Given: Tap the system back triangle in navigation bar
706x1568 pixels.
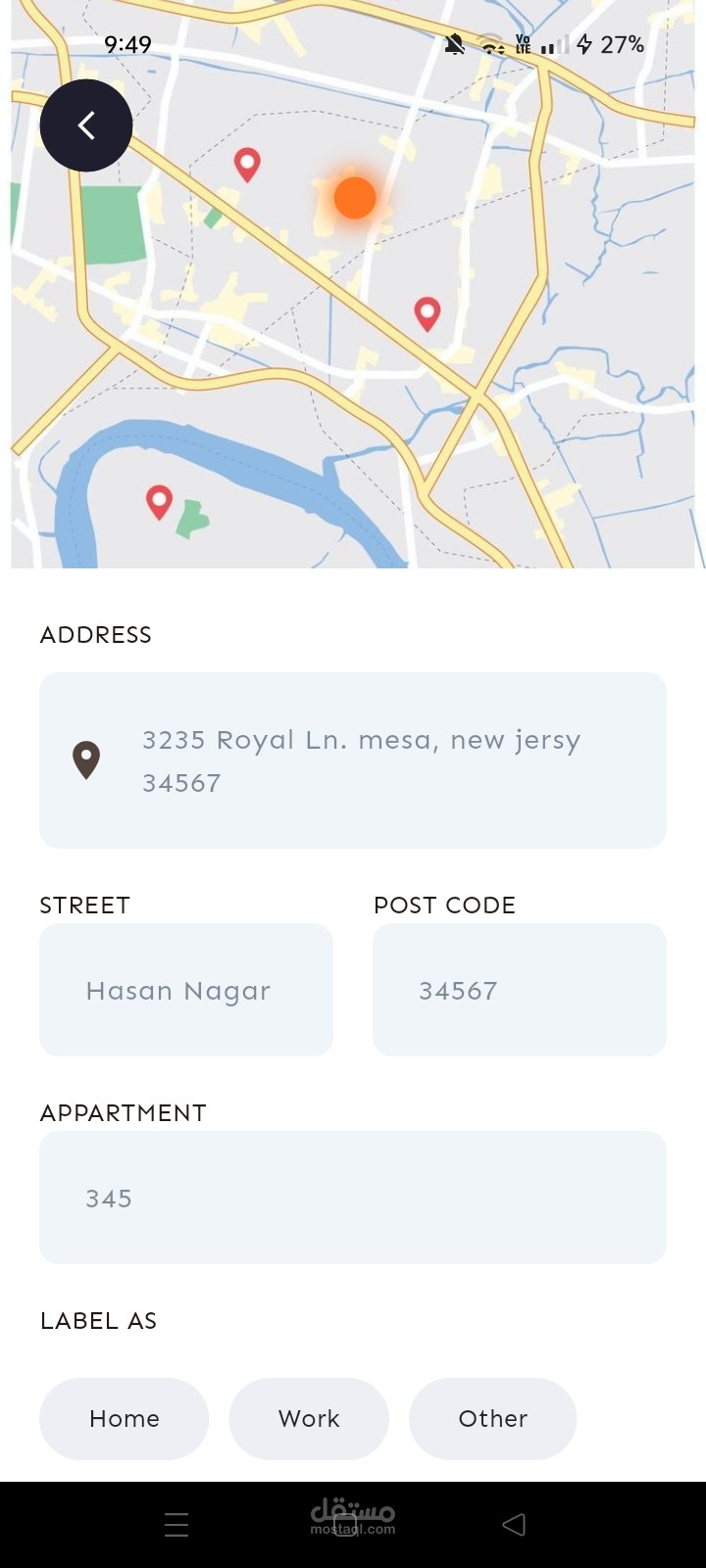Looking at the screenshot, I should (x=514, y=1524).
